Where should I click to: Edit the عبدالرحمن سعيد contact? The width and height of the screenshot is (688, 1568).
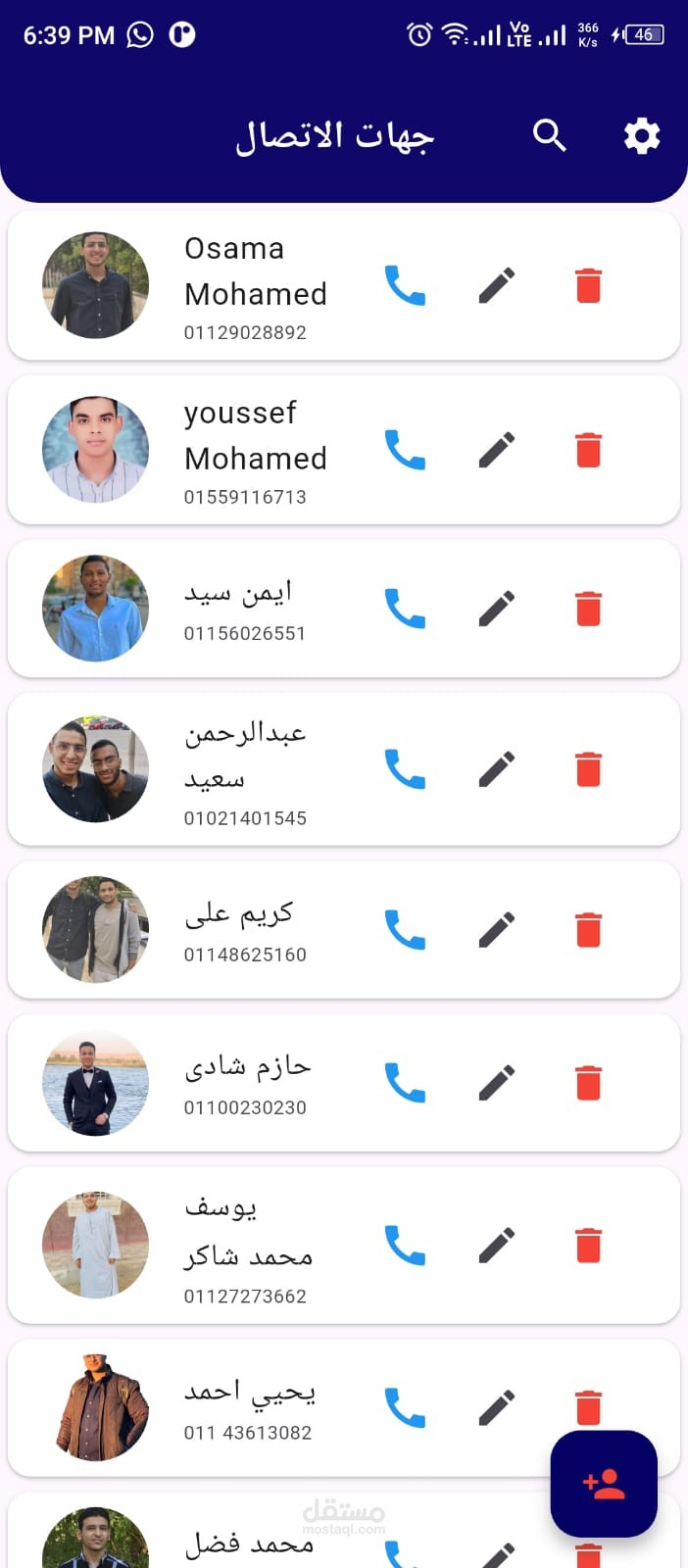pos(497,769)
